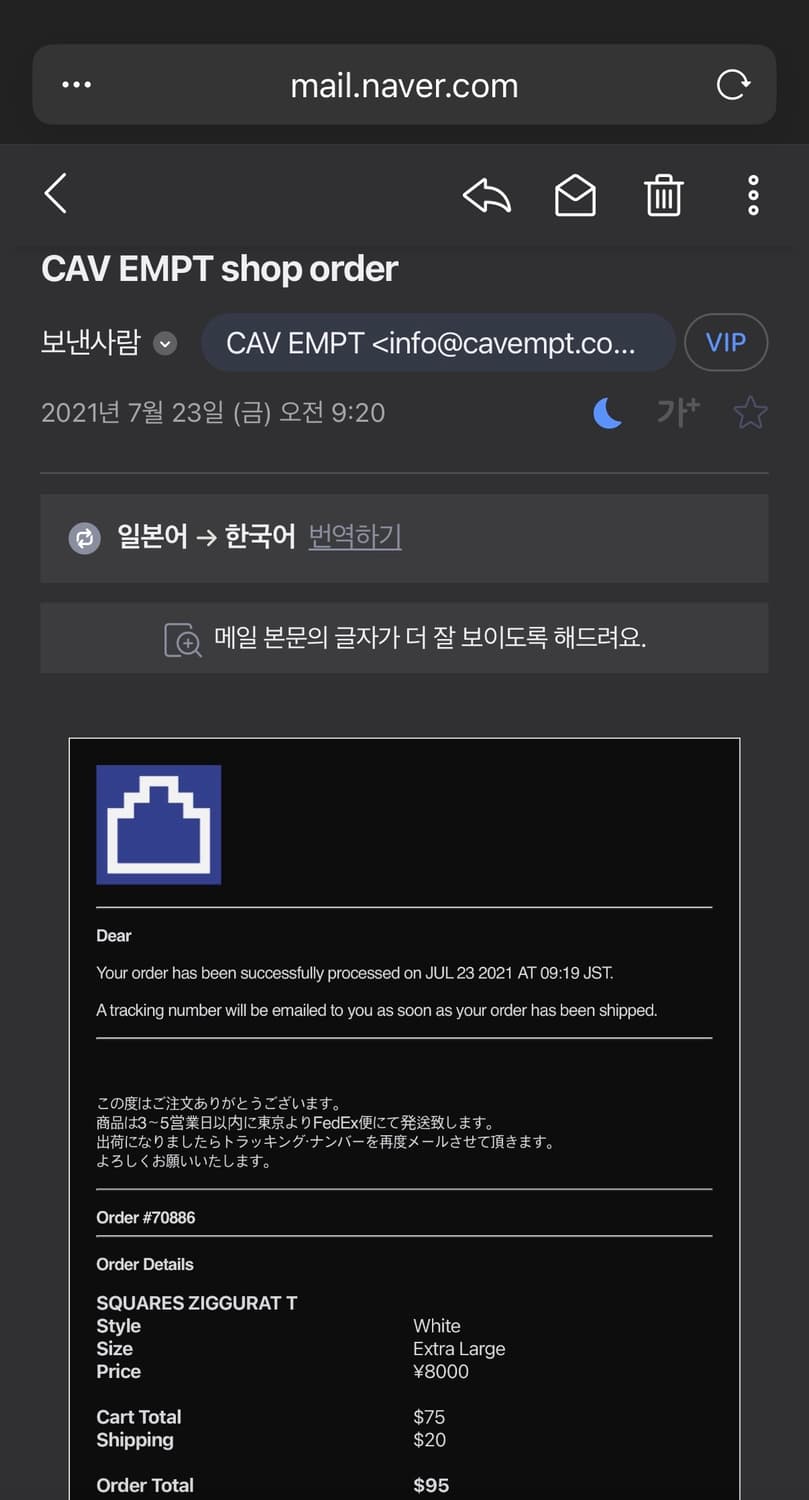
Task: Tap the 번역하기 translate link
Action: (x=354, y=538)
